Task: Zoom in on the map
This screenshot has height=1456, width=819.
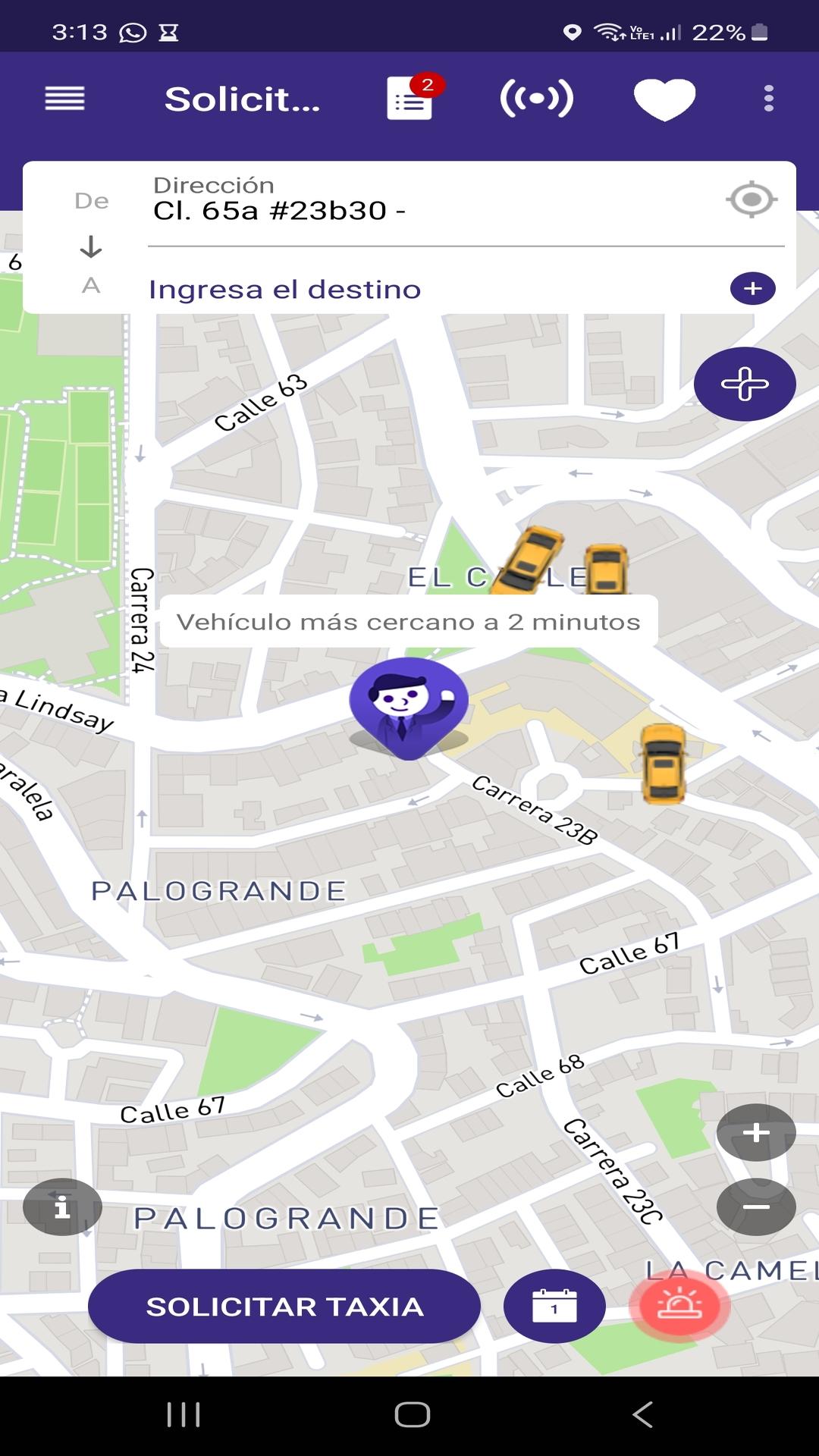Action: [x=755, y=1133]
